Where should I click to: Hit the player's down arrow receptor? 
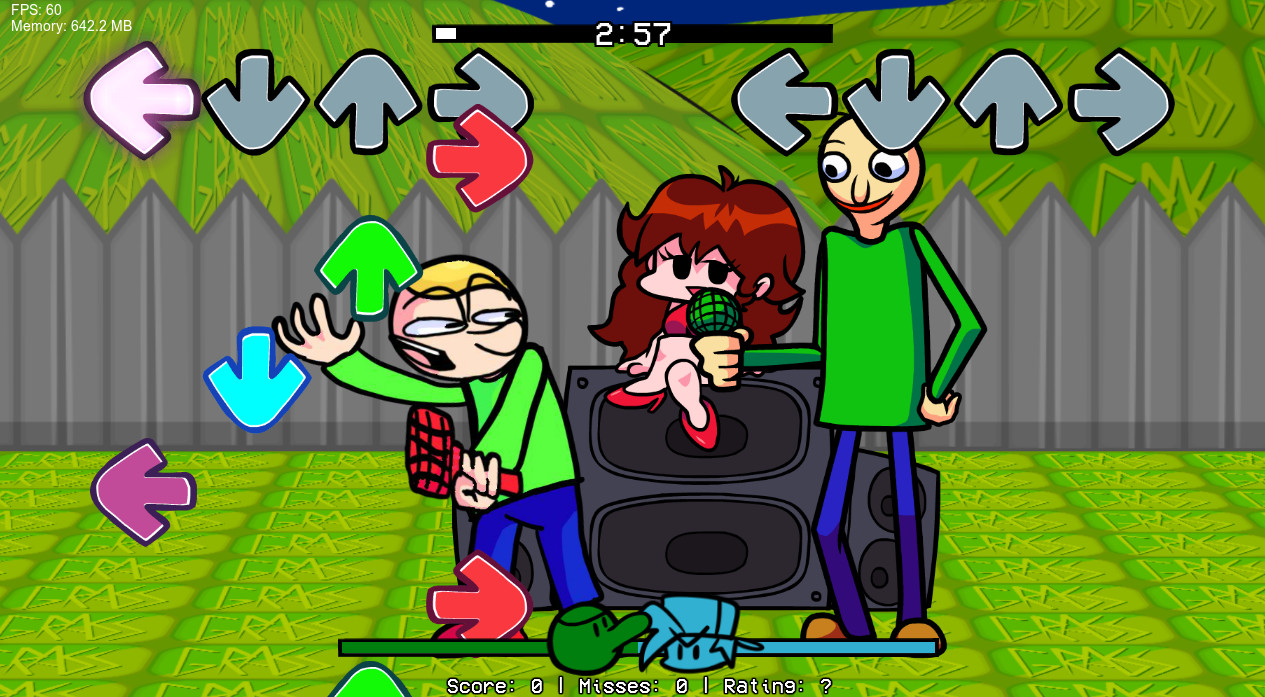click(x=895, y=98)
